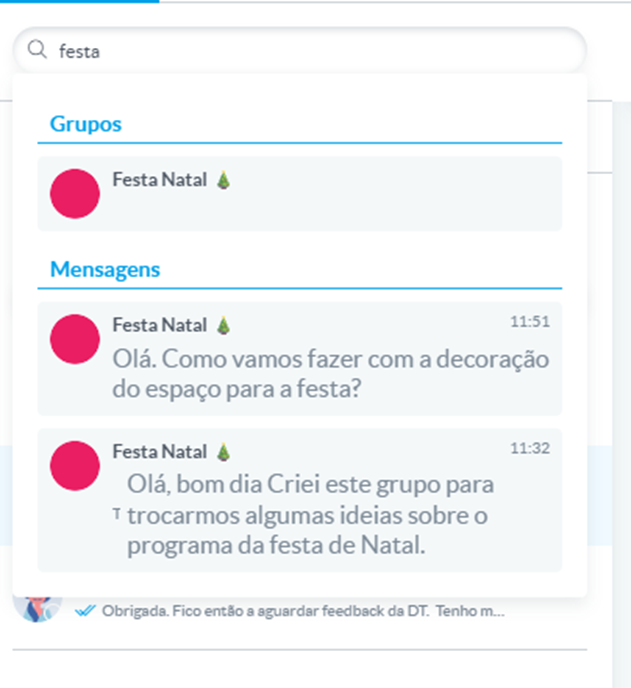The width and height of the screenshot is (631, 688).
Task: Open the Festa Natal message from 11:51
Action: (299, 358)
